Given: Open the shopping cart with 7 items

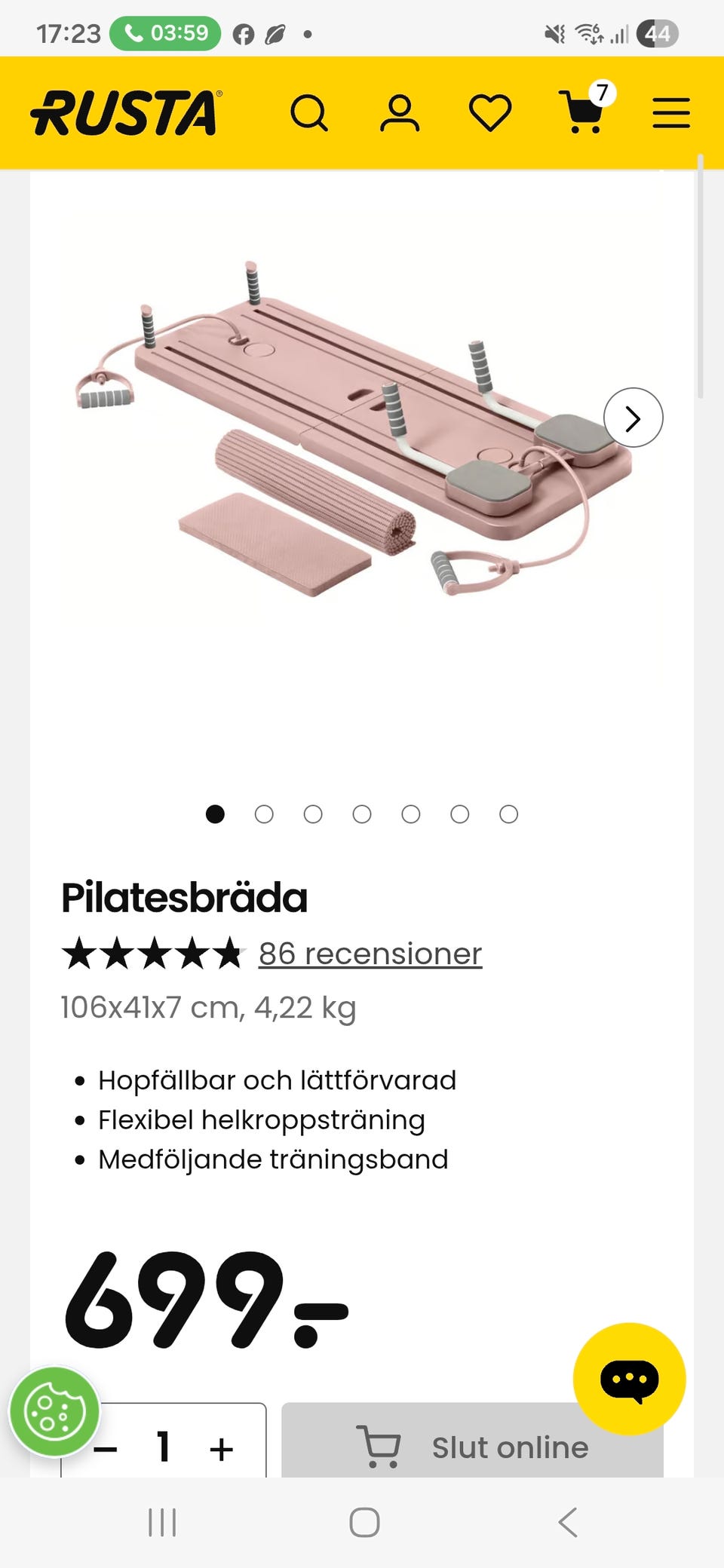Looking at the screenshot, I should coord(586,108).
